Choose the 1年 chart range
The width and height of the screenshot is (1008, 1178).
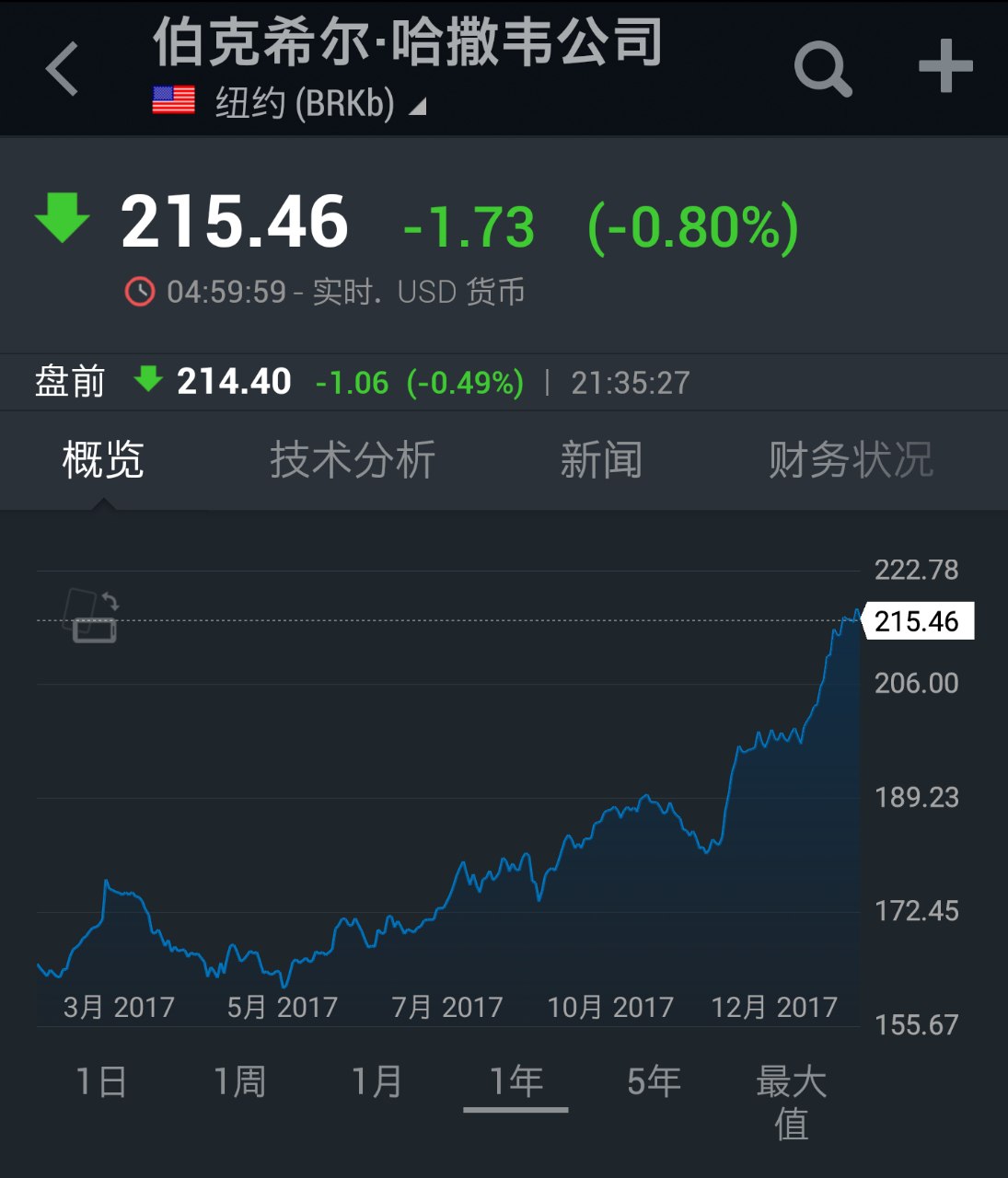516,1081
